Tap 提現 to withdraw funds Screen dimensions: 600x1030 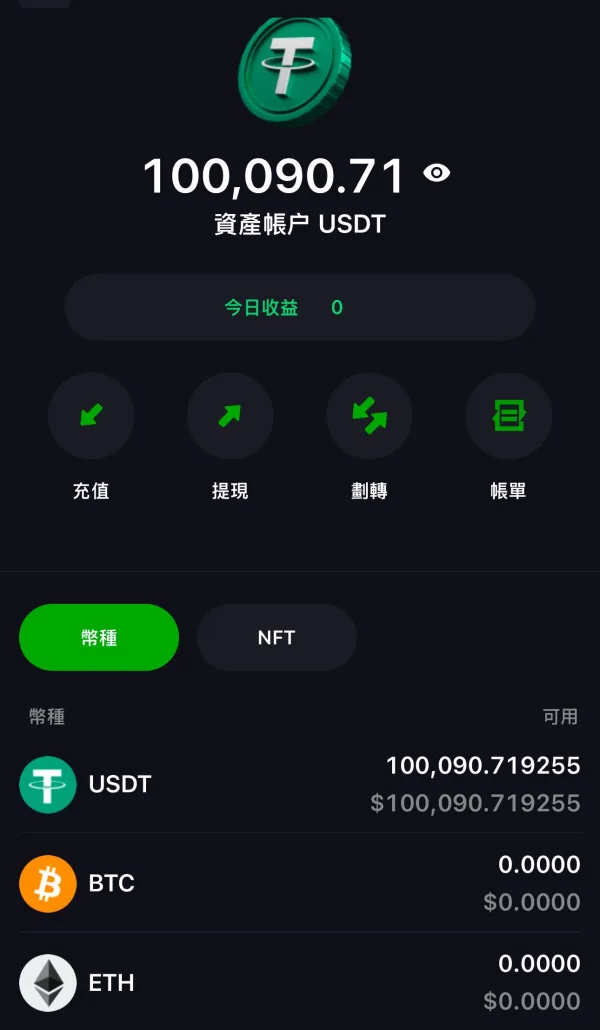(x=230, y=416)
